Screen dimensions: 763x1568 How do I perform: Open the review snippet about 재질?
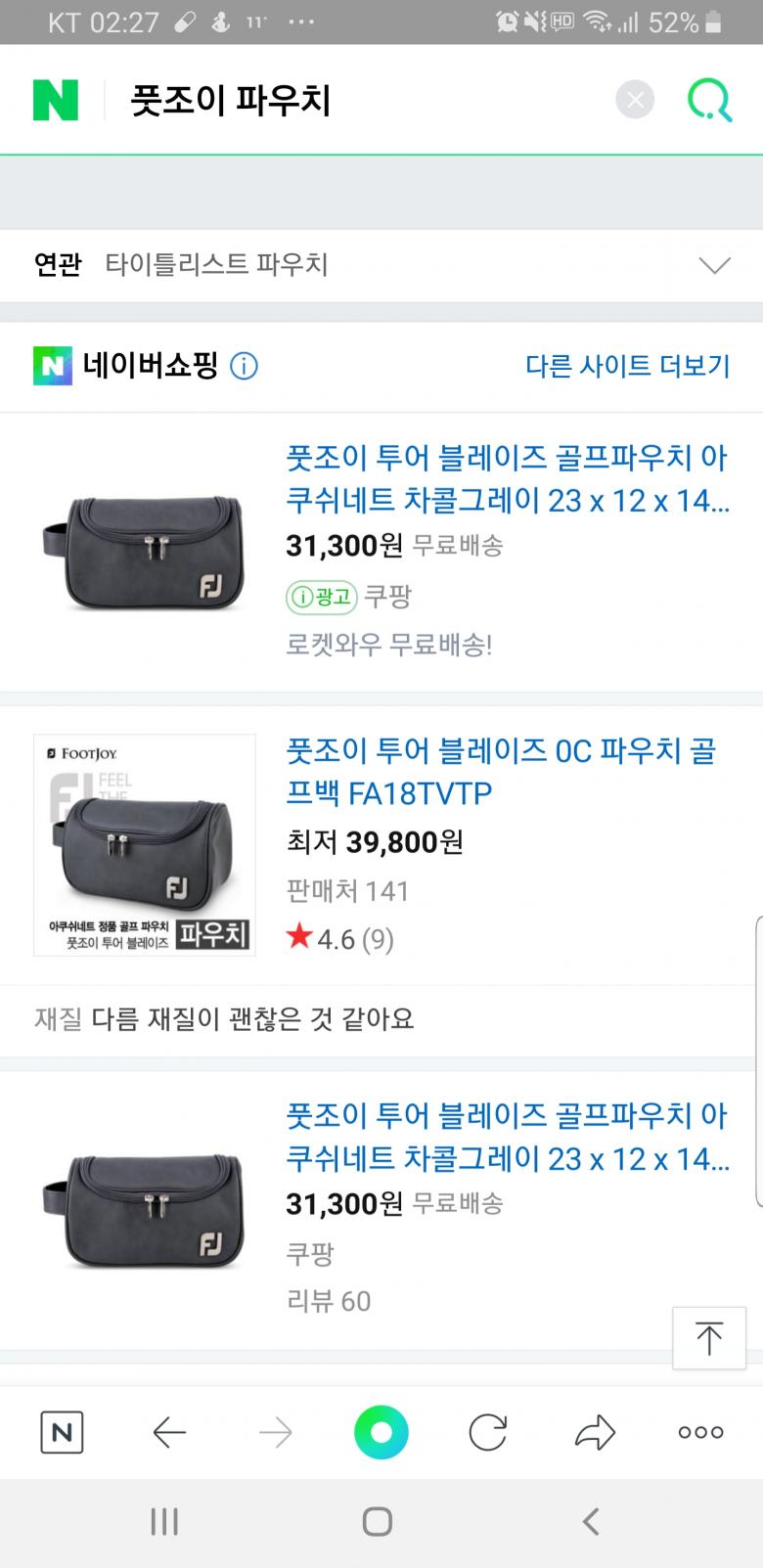point(225,1019)
